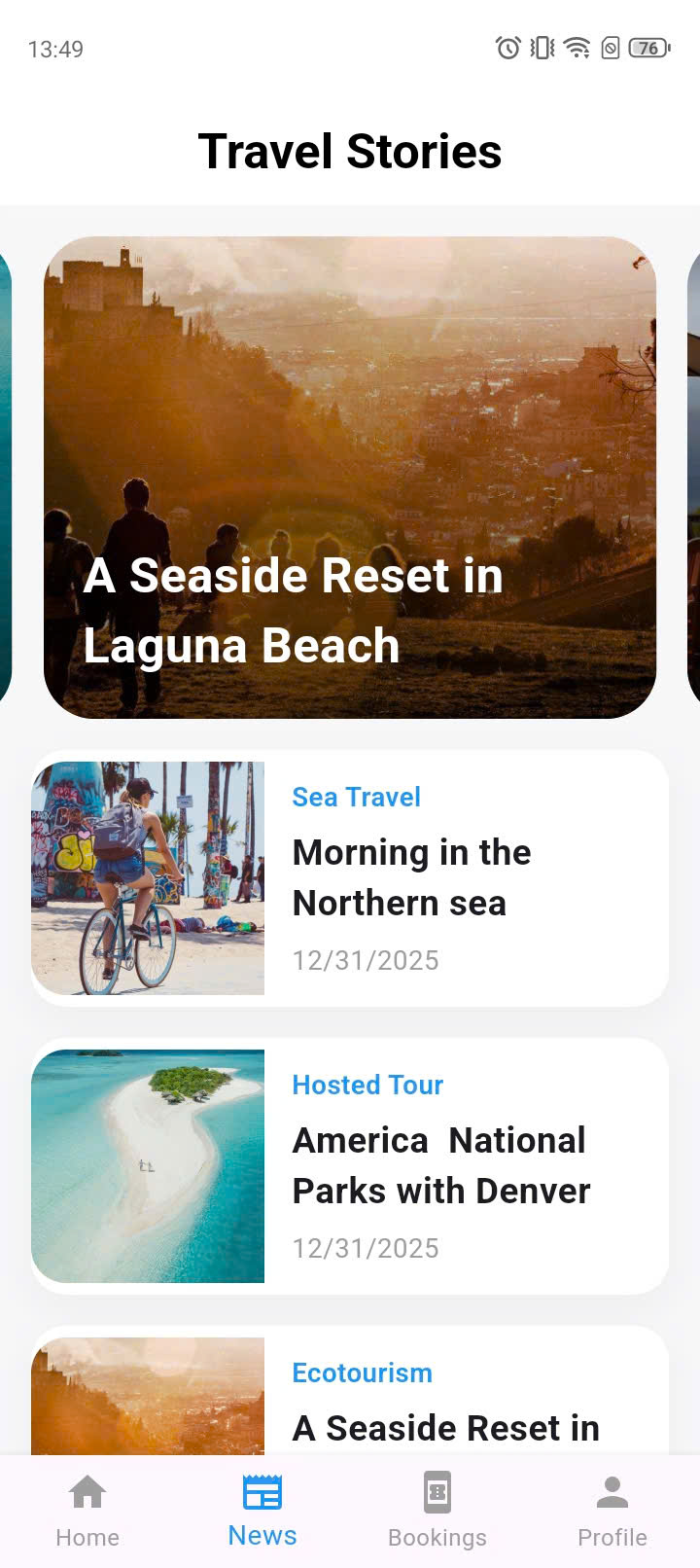This screenshot has height=1568, width=700.
Task: Tap the cyclist on beach thumbnail
Action: (148, 876)
